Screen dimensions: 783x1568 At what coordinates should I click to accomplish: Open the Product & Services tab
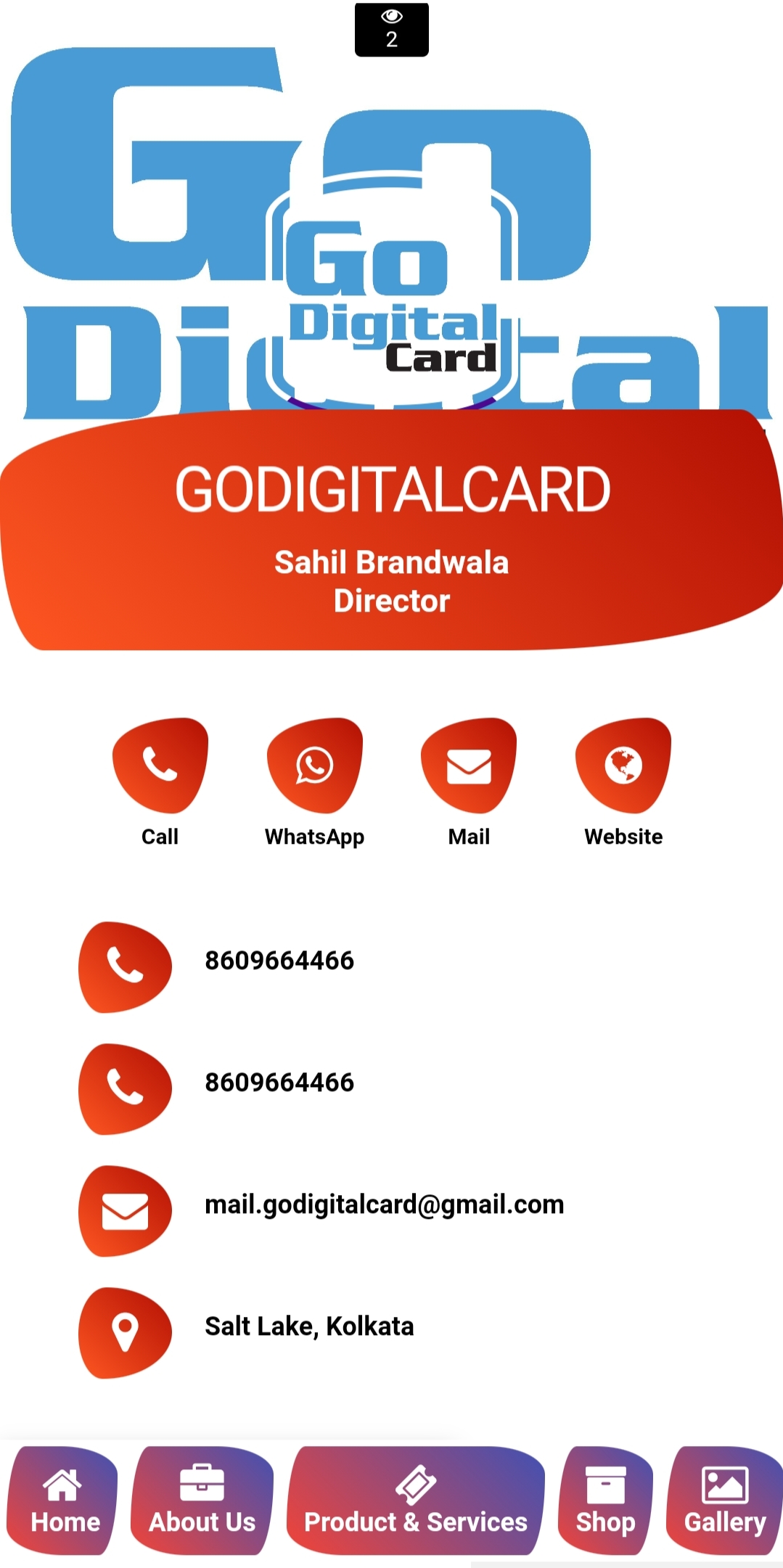pos(415,1501)
